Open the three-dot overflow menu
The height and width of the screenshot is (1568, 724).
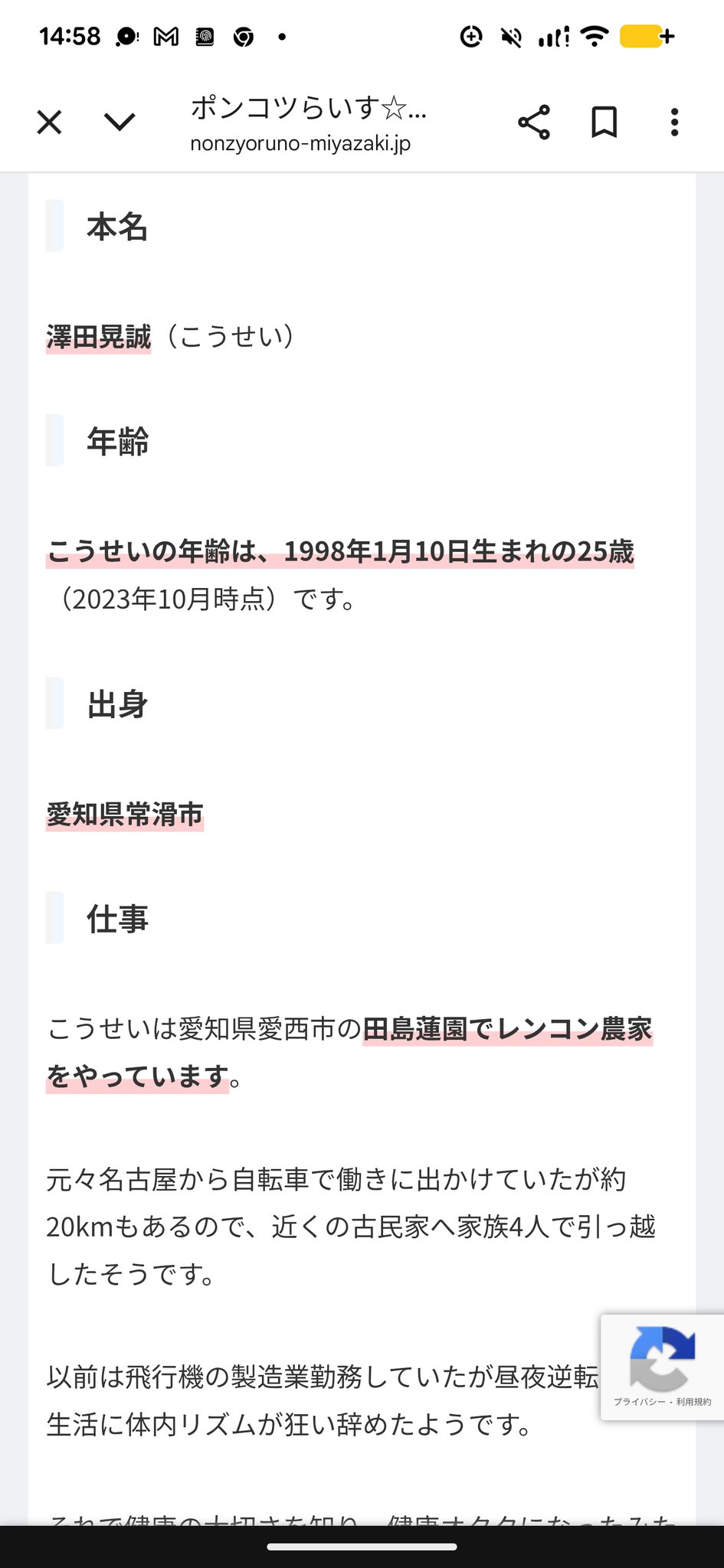[674, 122]
